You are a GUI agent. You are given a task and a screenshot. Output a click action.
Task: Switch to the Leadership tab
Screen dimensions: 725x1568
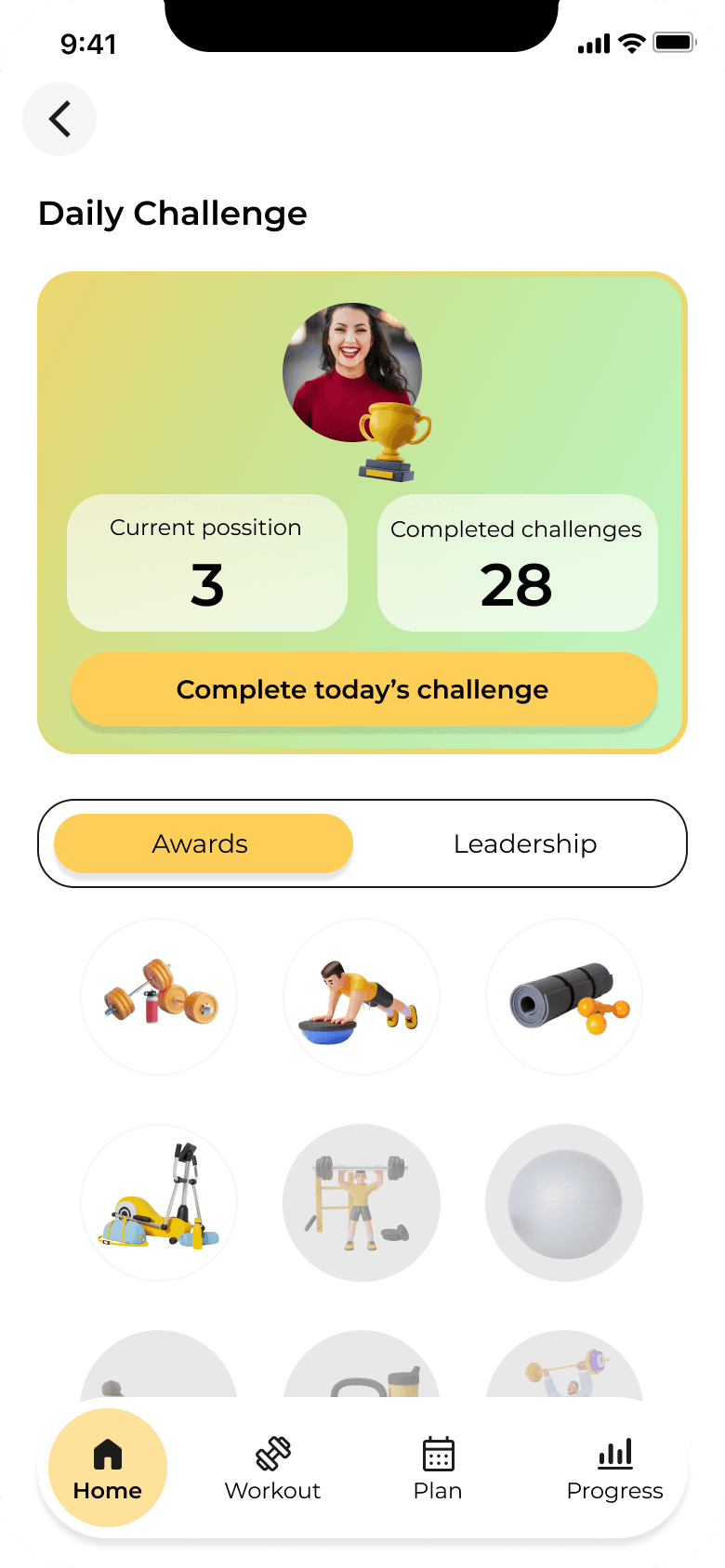point(525,843)
